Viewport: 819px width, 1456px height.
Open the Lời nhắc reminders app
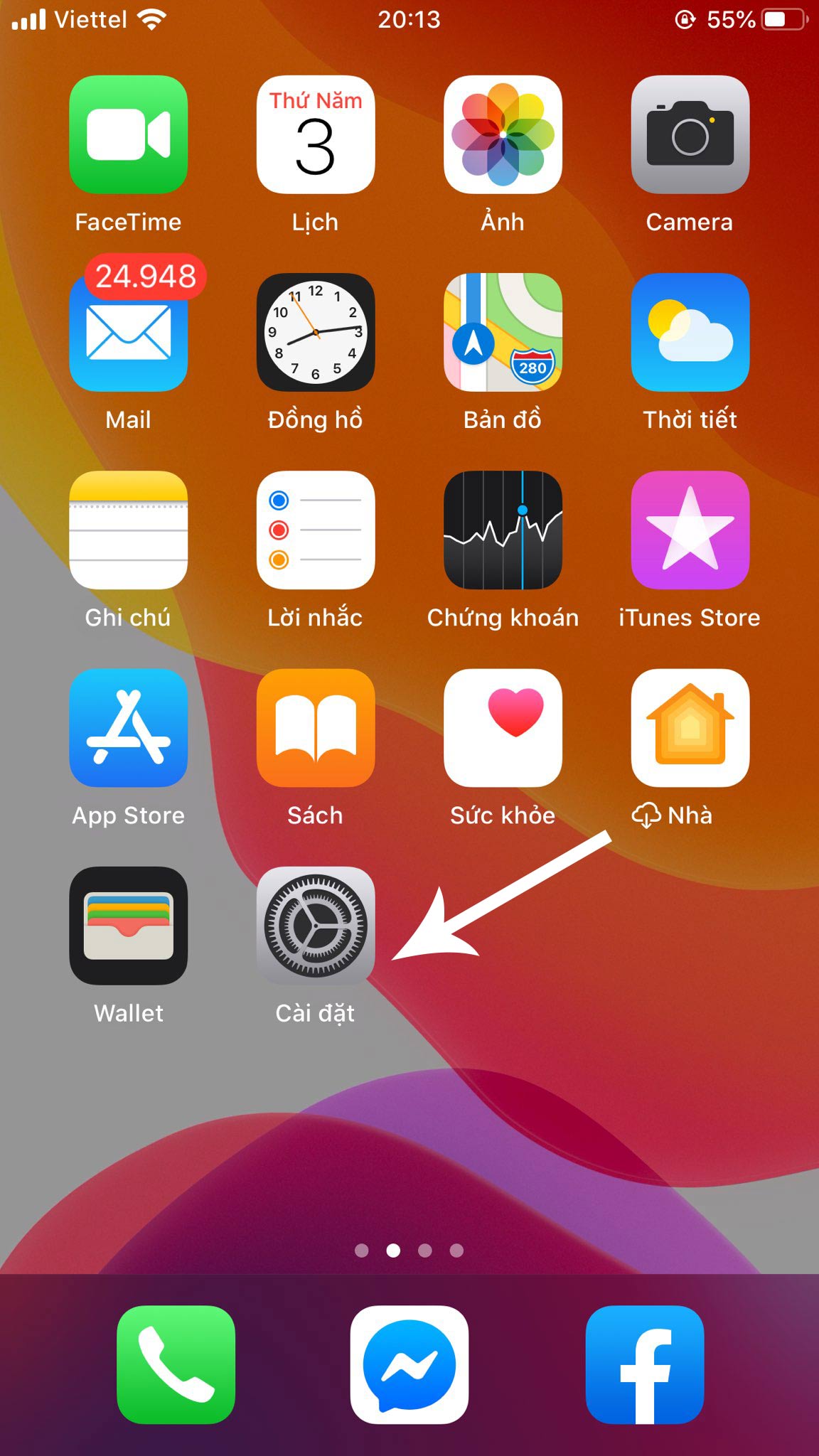[x=315, y=530]
